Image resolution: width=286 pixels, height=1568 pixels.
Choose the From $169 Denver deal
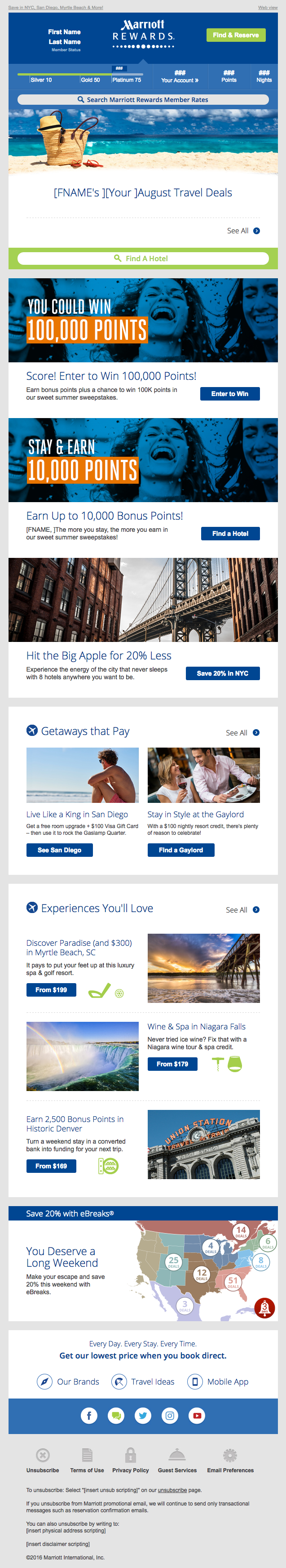click(51, 1166)
